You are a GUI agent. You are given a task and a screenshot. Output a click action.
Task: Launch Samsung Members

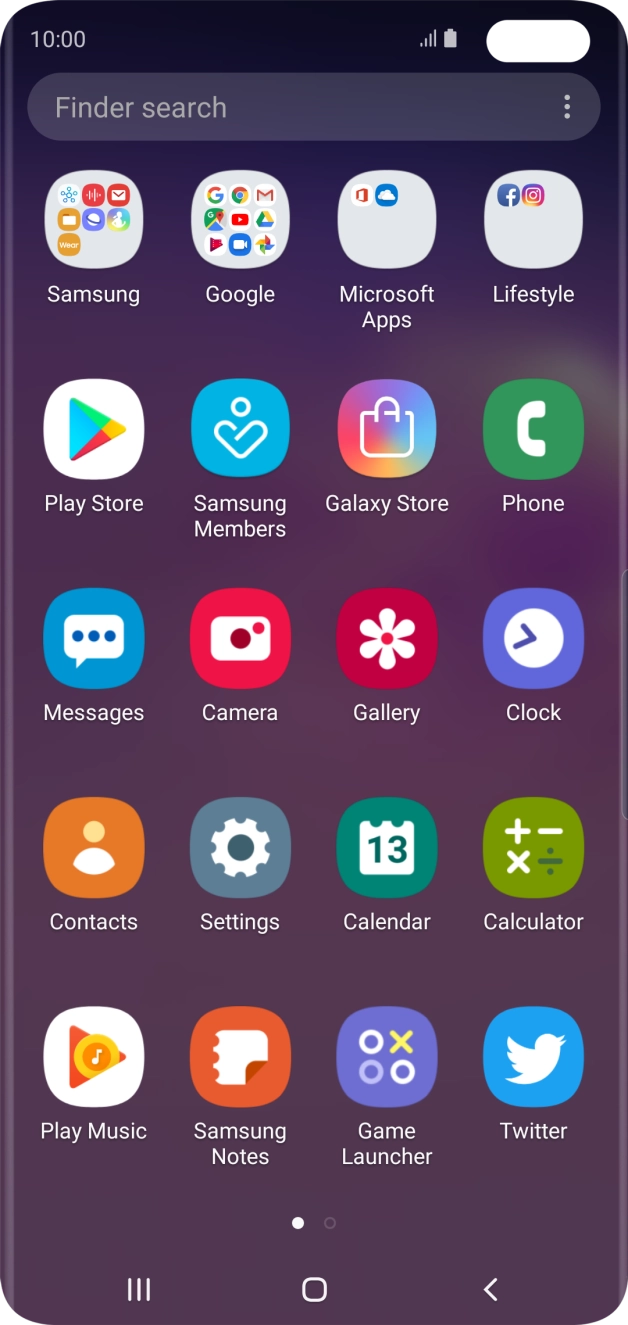(x=240, y=429)
